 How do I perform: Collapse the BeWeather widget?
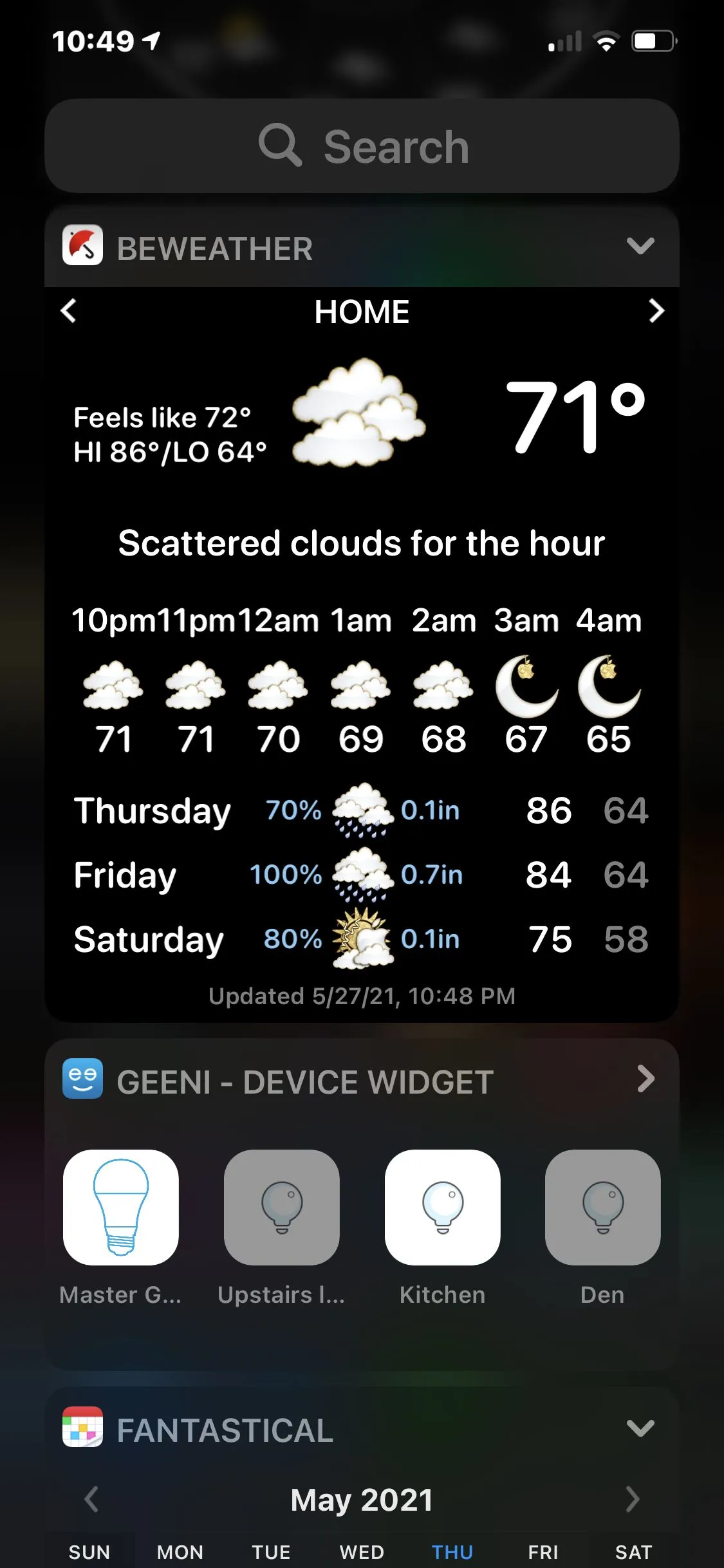point(640,246)
